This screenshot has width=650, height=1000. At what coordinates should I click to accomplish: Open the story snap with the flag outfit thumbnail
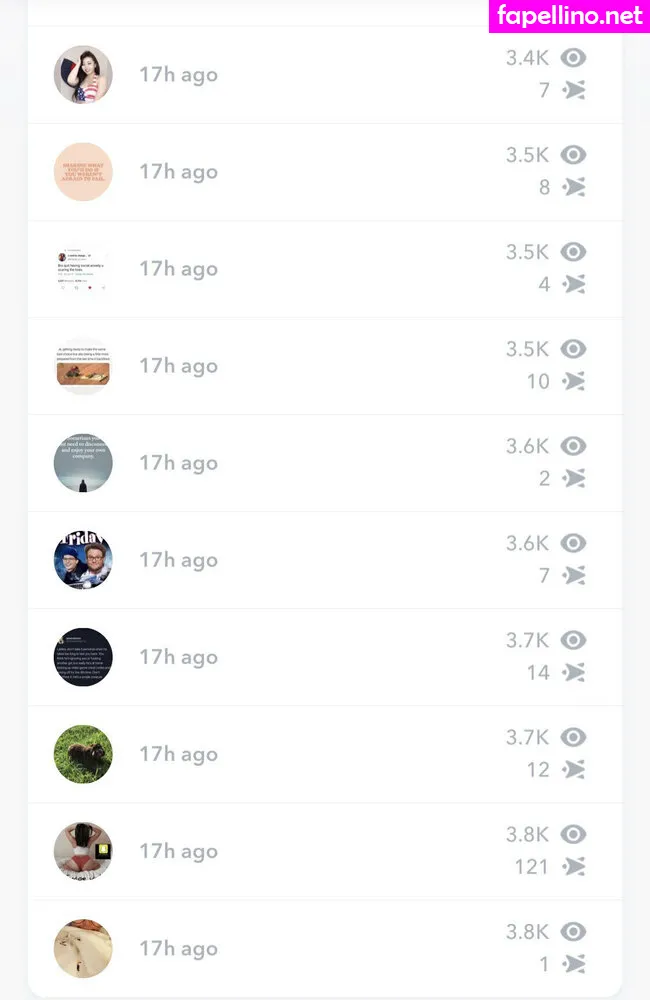(83, 75)
